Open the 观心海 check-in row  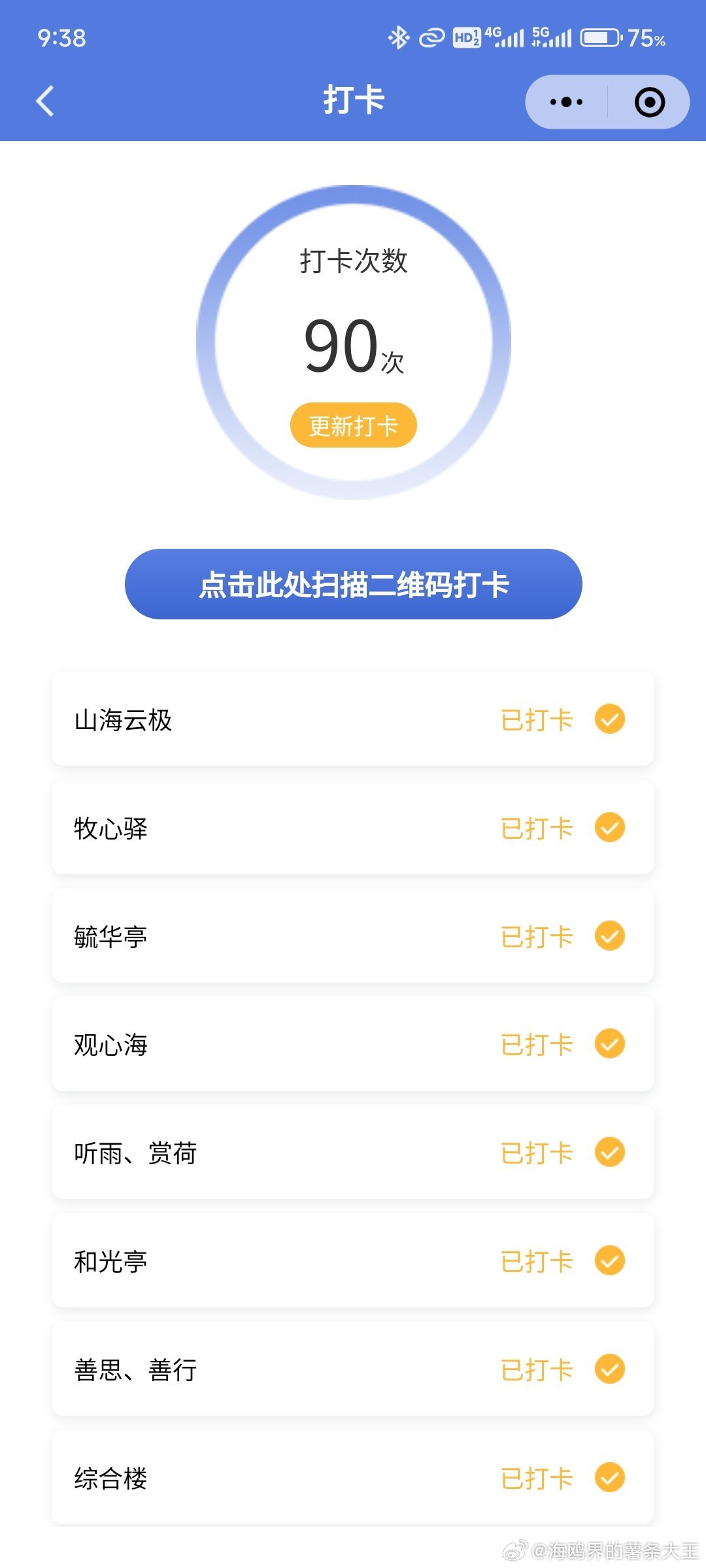353,1044
